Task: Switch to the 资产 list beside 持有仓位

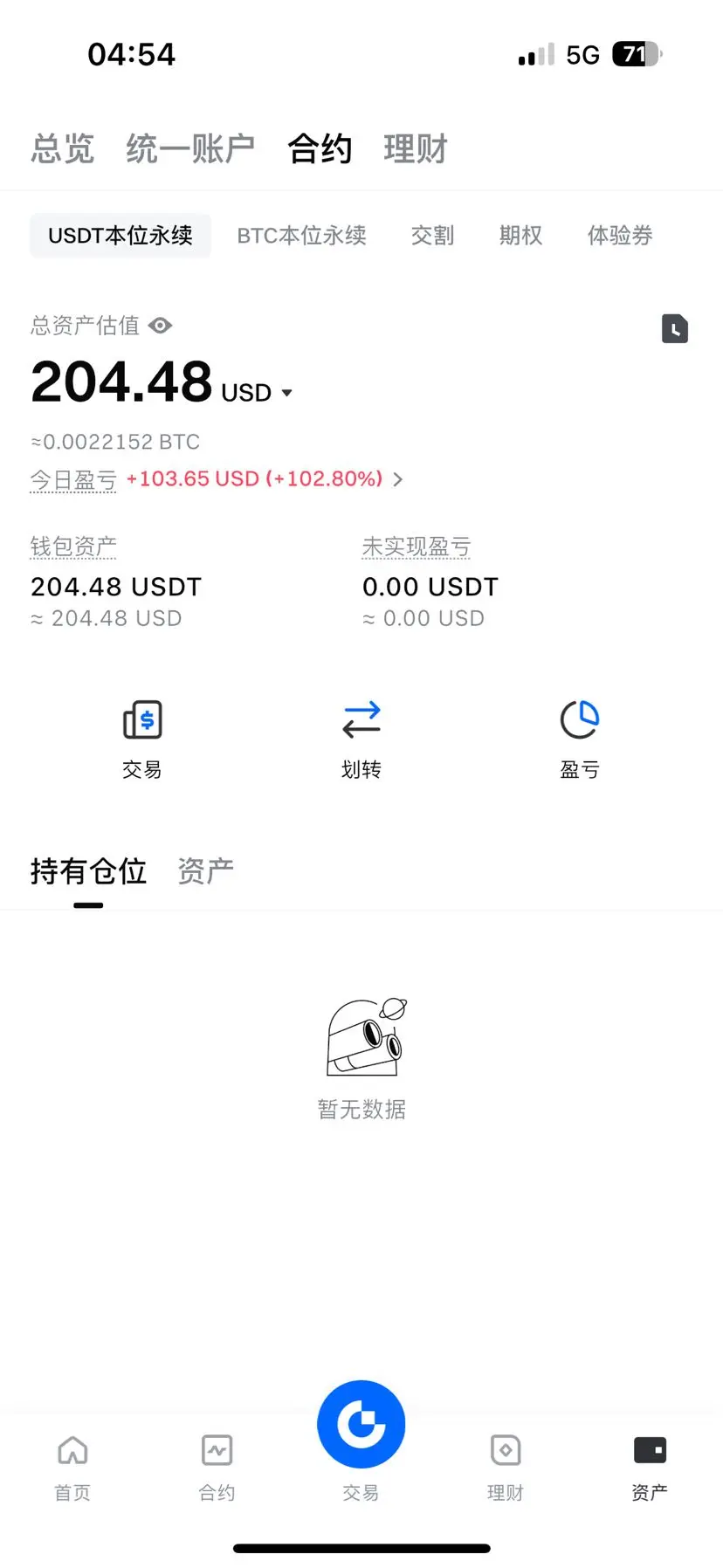Action: (x=205, y=870)
